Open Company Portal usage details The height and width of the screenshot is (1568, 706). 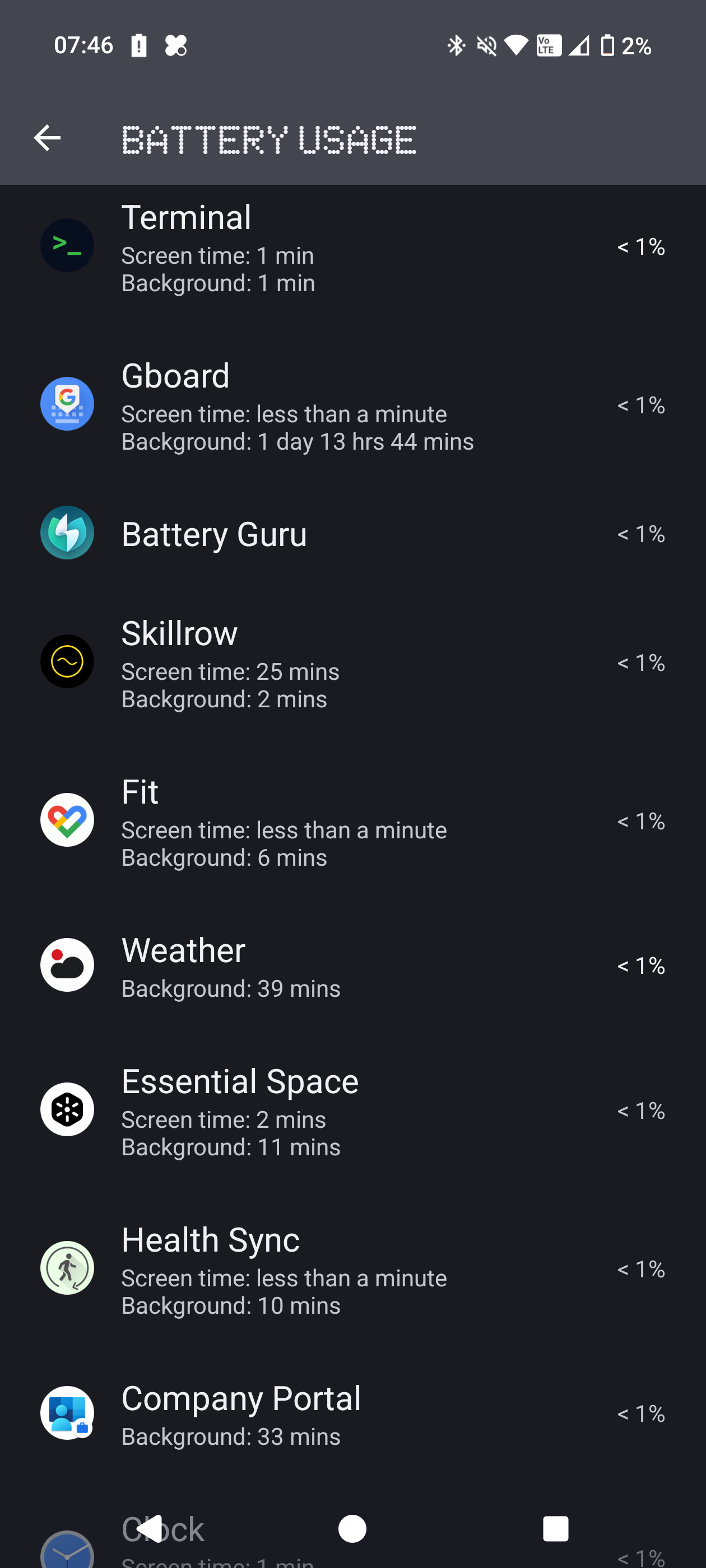coord(352,1413)
